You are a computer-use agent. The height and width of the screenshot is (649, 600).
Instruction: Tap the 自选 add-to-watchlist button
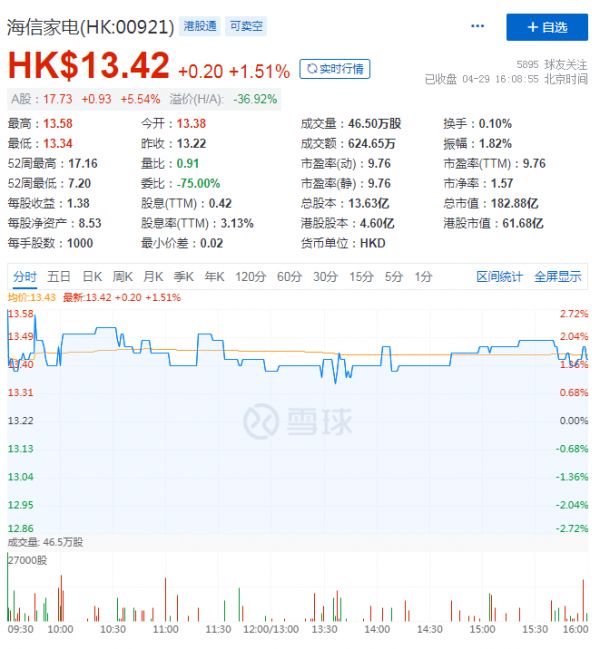(546, 27)
